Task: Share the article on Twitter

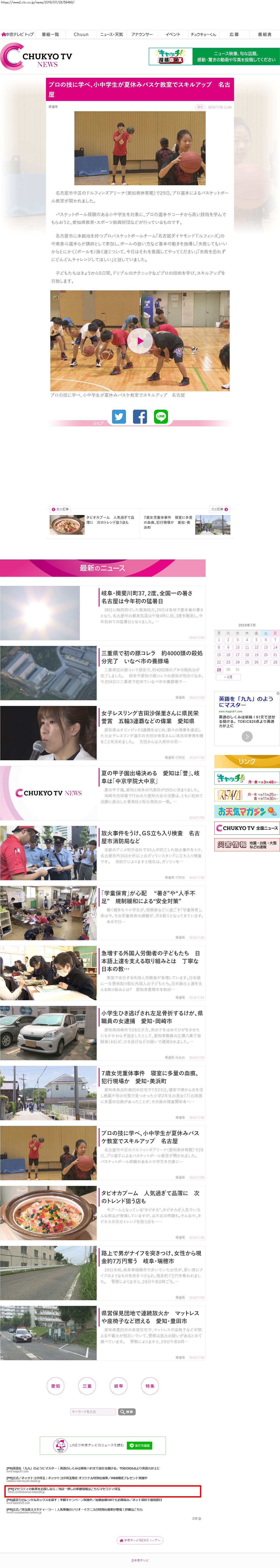Action: point(119,416)
